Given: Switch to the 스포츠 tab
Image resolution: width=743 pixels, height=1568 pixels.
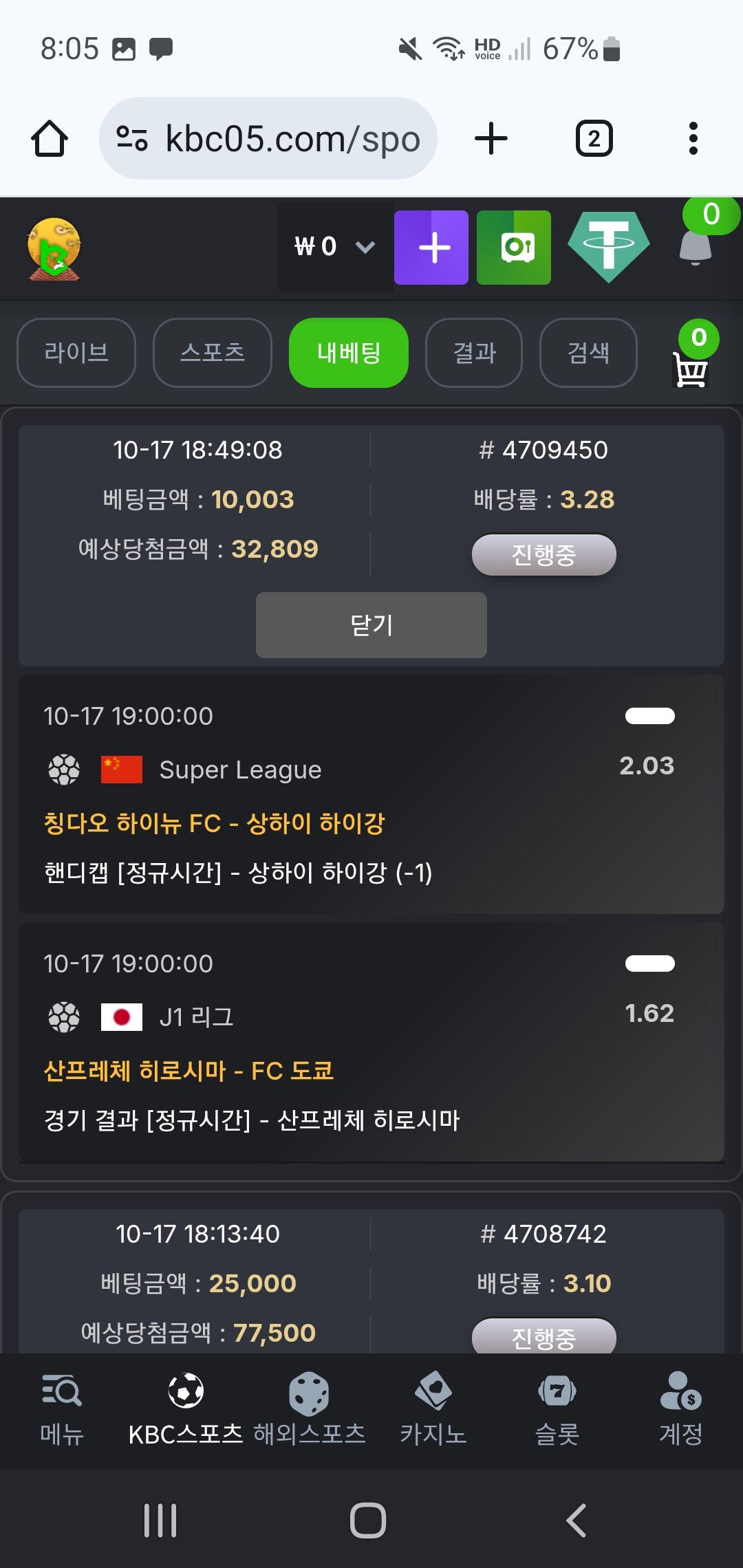Looking at the screenshot, I should (213, 353).
